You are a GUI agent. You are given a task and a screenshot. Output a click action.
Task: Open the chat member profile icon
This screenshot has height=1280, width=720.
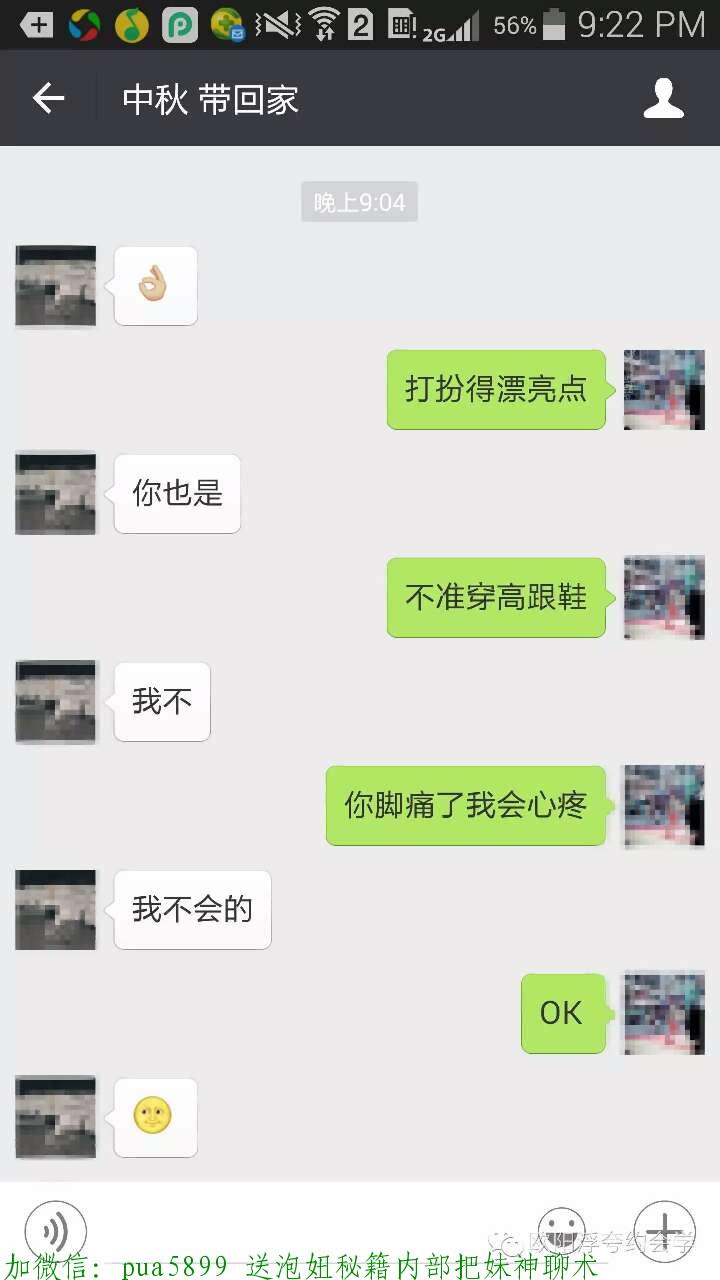[x=663, y=97]
